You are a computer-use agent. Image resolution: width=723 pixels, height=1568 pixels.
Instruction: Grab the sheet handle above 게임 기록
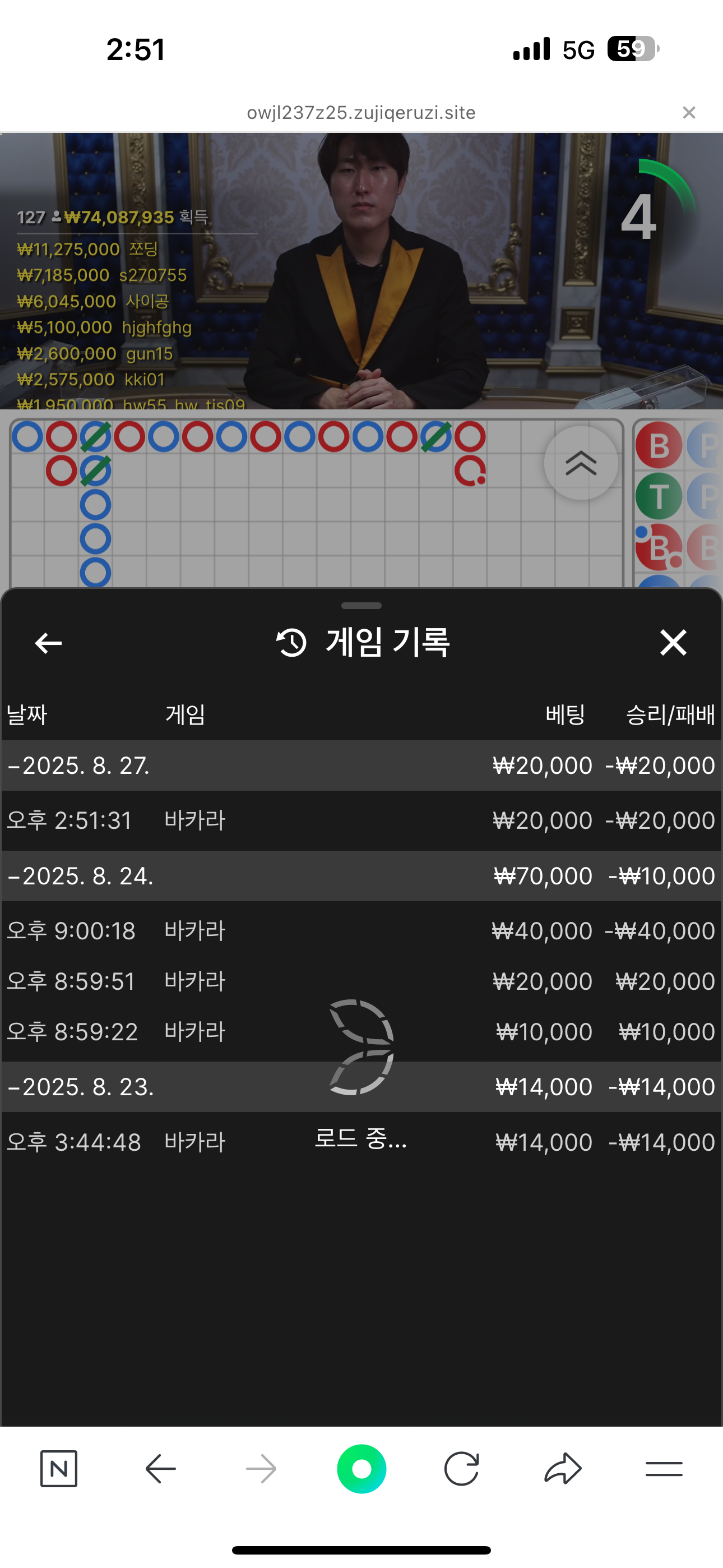[x=361, y=606]
